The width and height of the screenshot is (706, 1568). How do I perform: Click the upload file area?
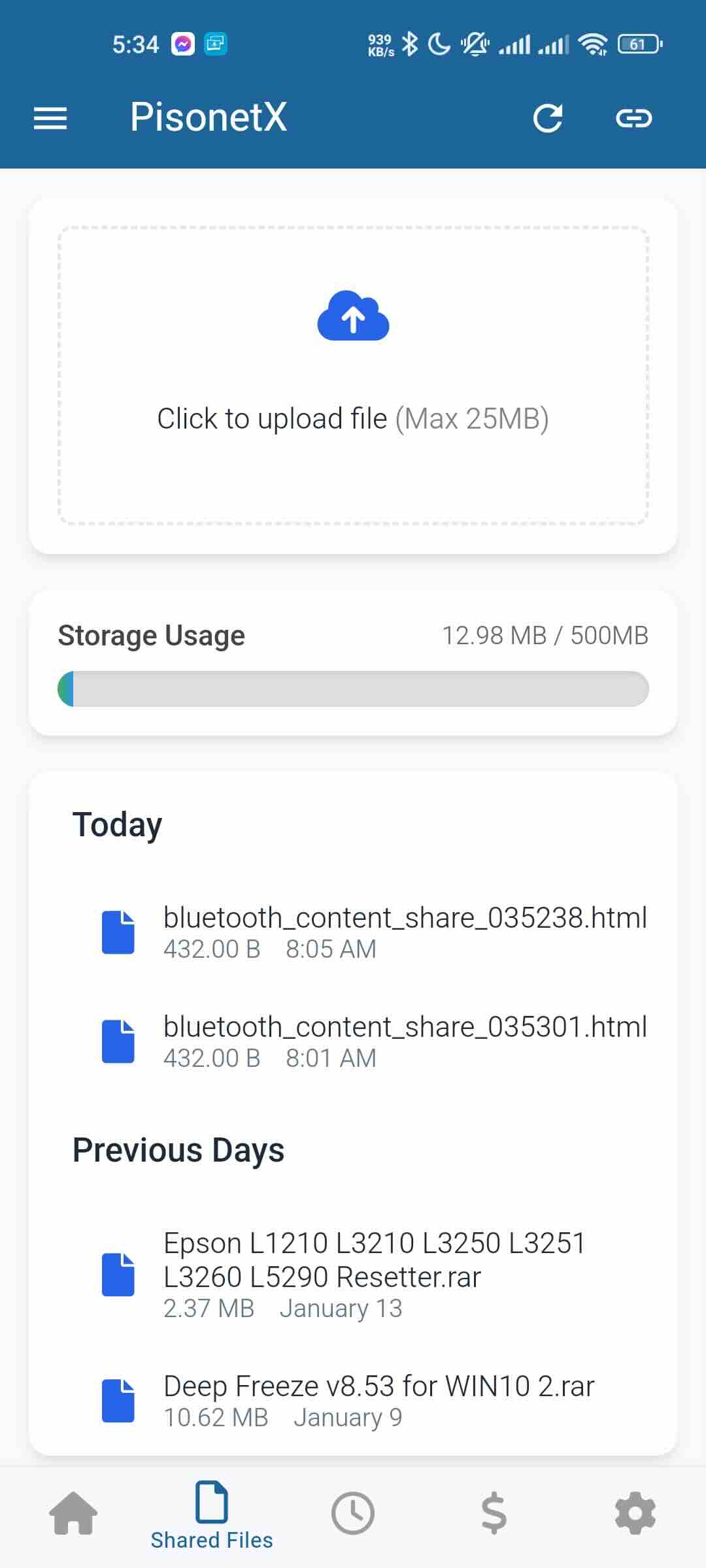point(353,376)
